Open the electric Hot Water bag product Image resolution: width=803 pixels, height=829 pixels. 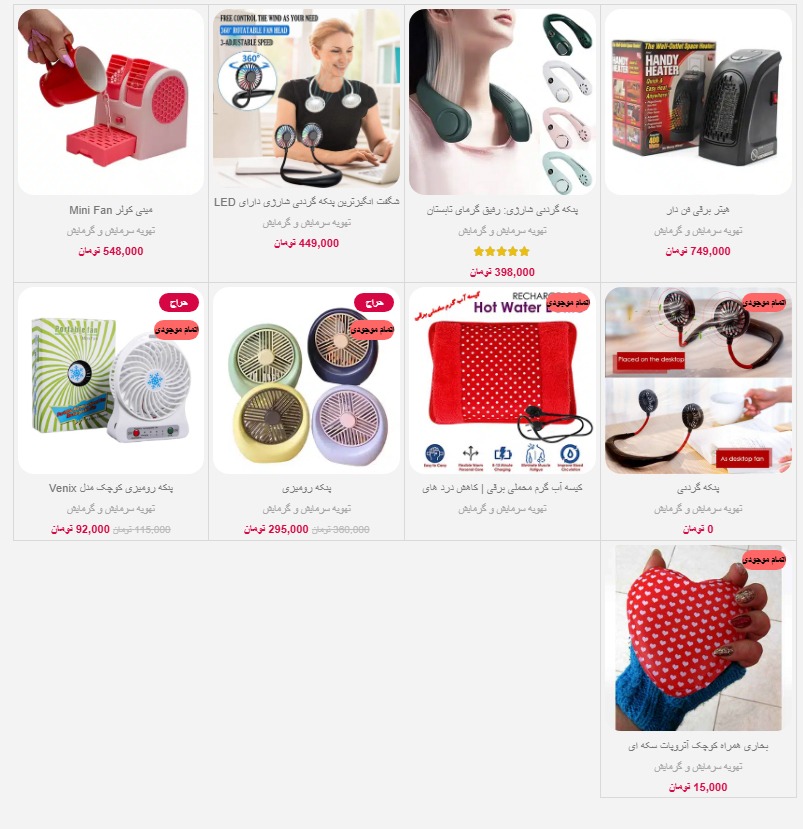click(x=502, y=380)
